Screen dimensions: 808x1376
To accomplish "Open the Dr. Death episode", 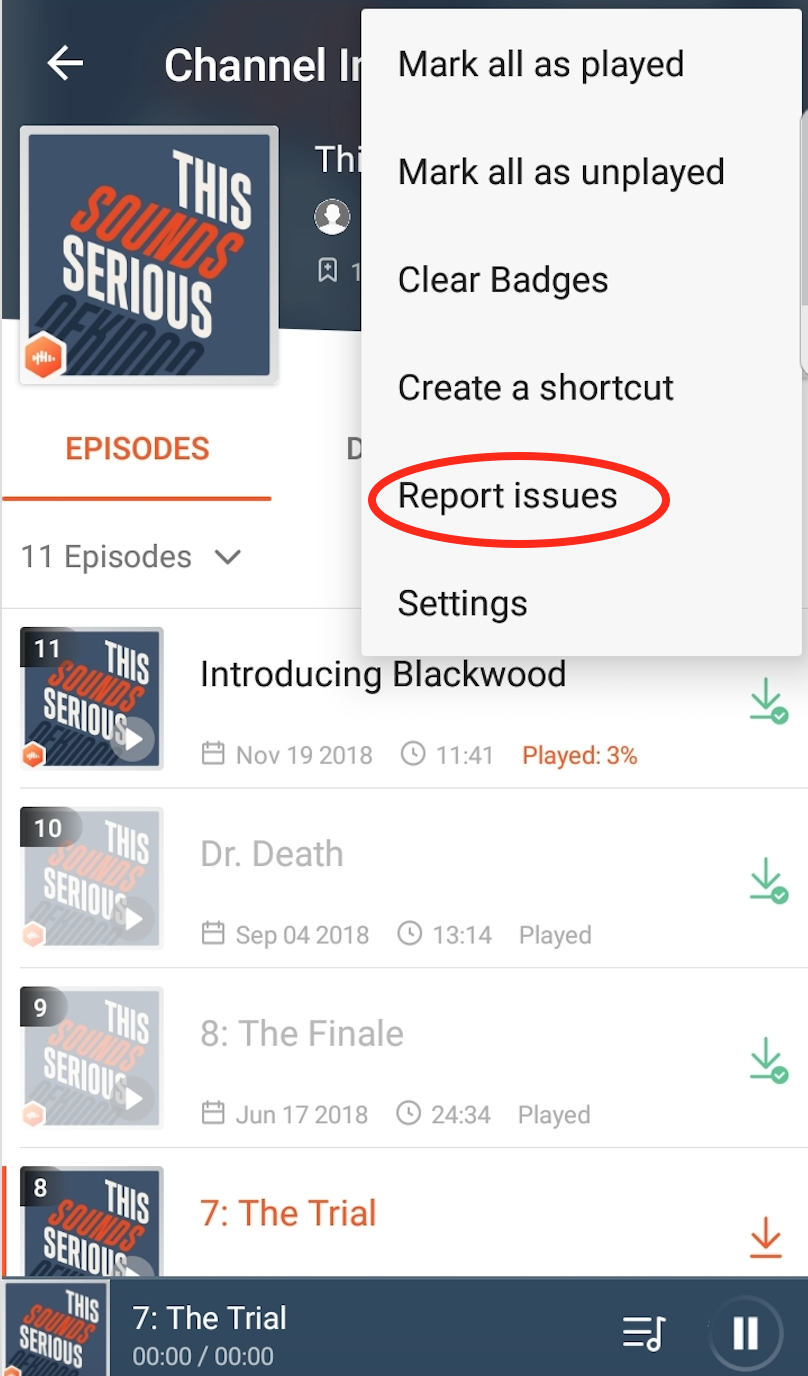I will [x=272, y=854].
